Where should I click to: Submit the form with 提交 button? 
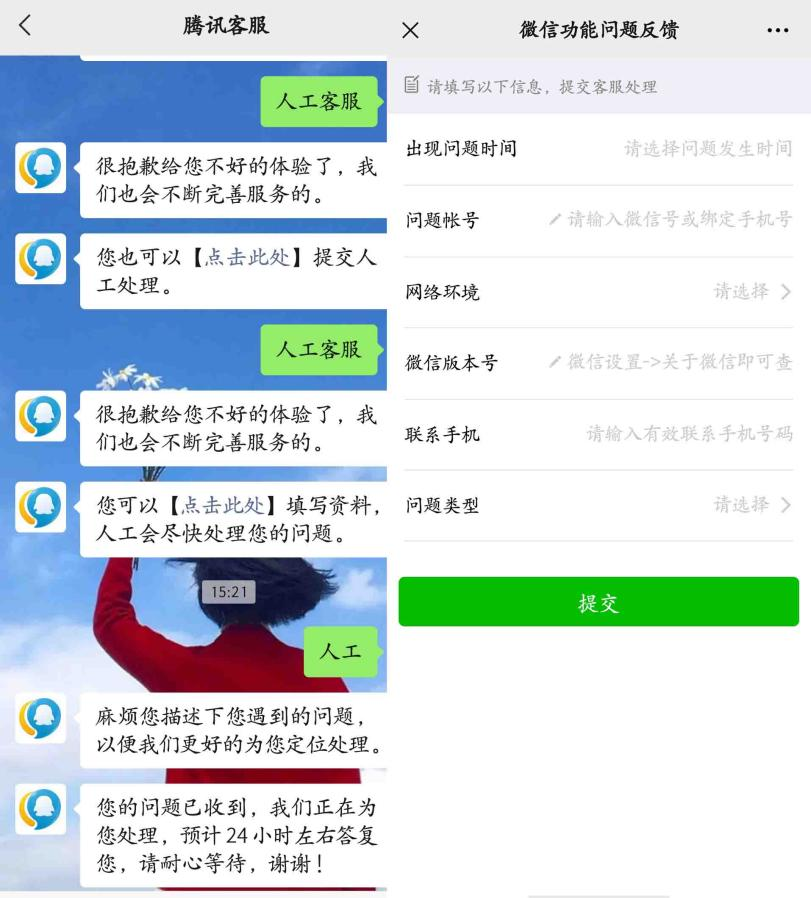[x=598, y=603]
